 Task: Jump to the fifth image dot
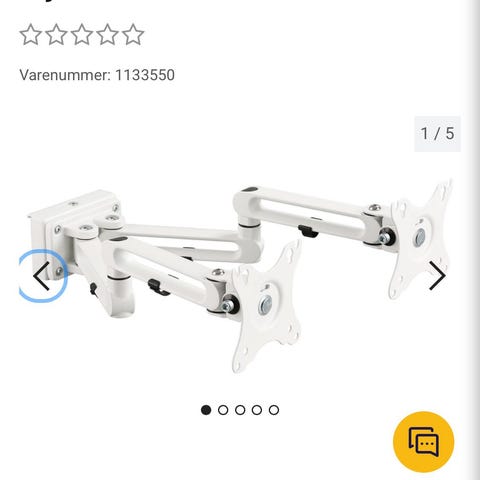click(x=274, y=410)
